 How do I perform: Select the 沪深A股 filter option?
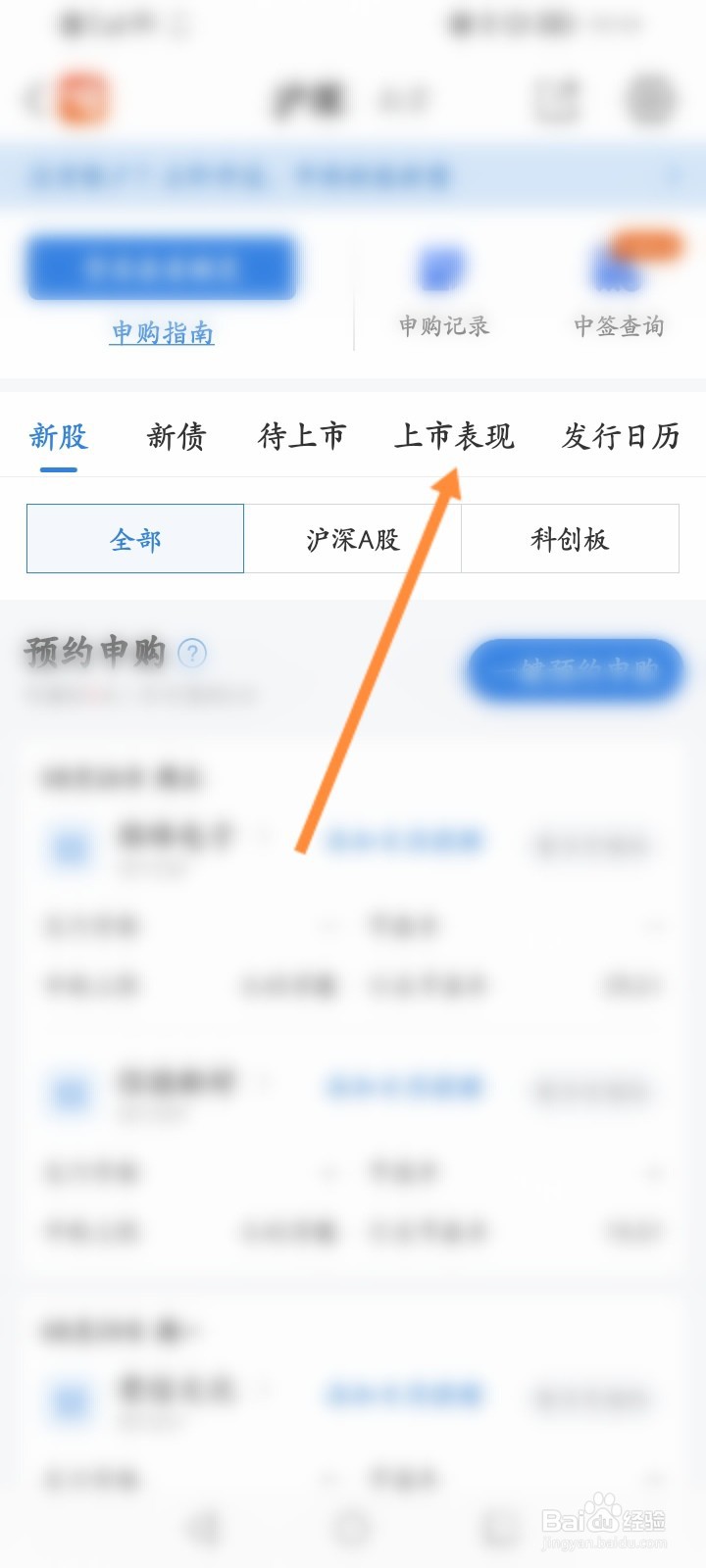(x=353, y=538)
